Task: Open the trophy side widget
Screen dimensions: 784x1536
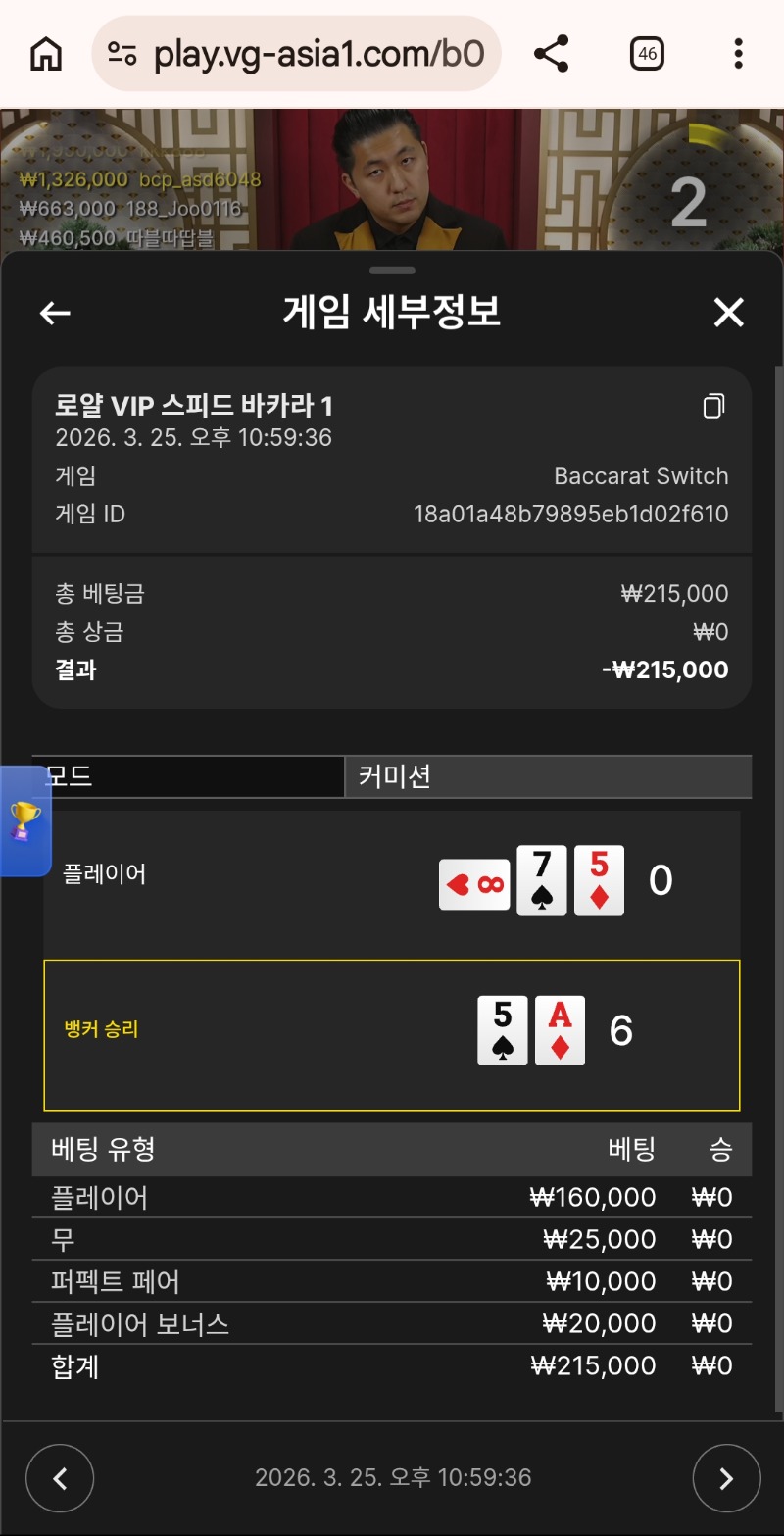Action: (24, 821)
